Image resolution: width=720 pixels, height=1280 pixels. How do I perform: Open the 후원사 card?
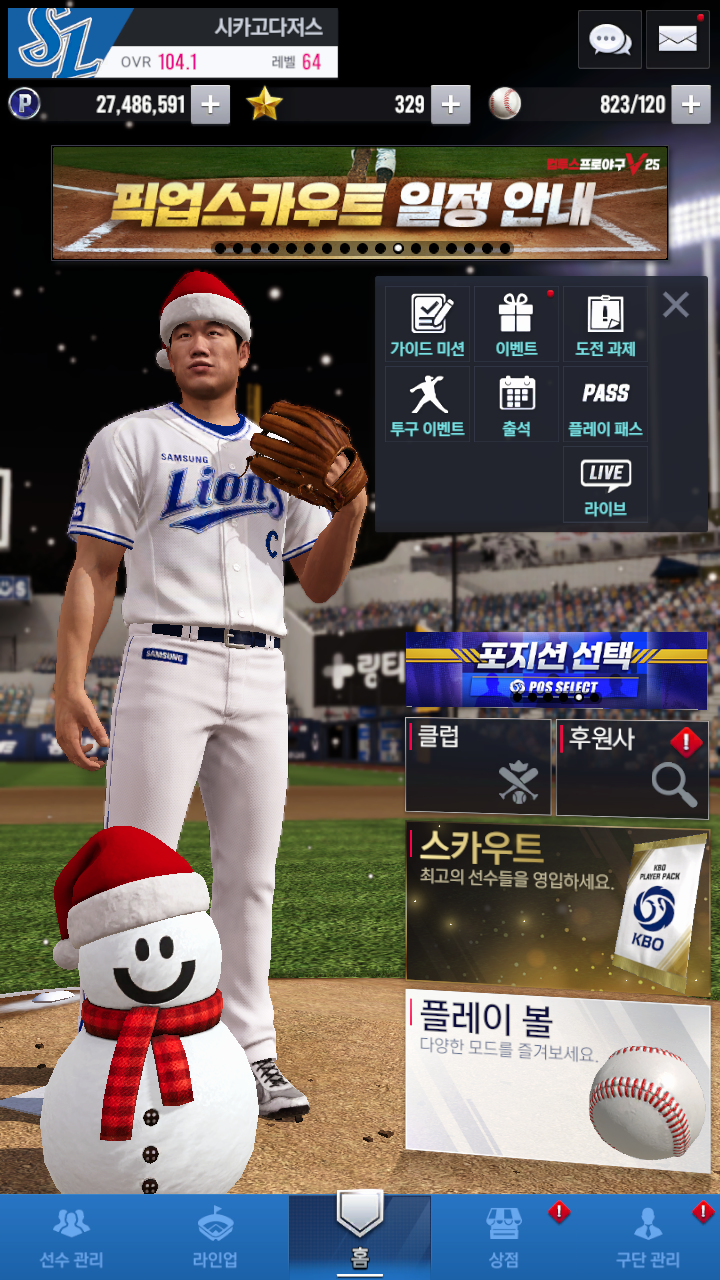[x=632, y=766]
